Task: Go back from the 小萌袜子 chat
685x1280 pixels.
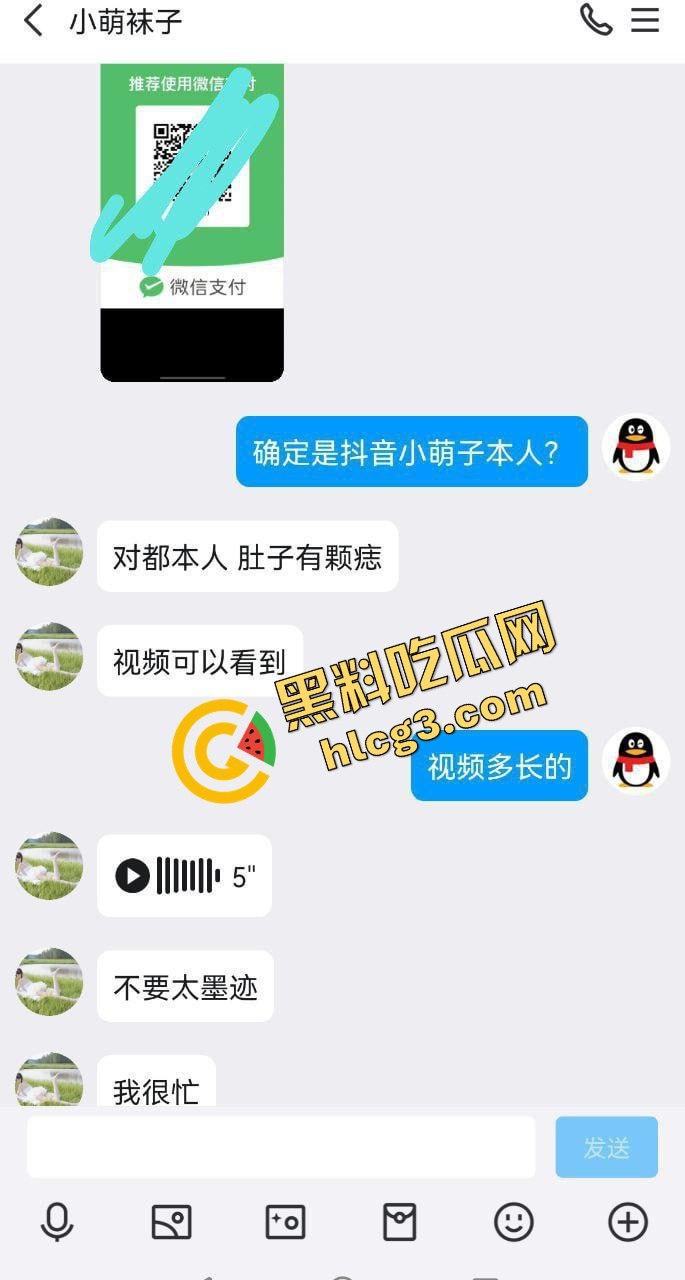Action: pos(33,21)
